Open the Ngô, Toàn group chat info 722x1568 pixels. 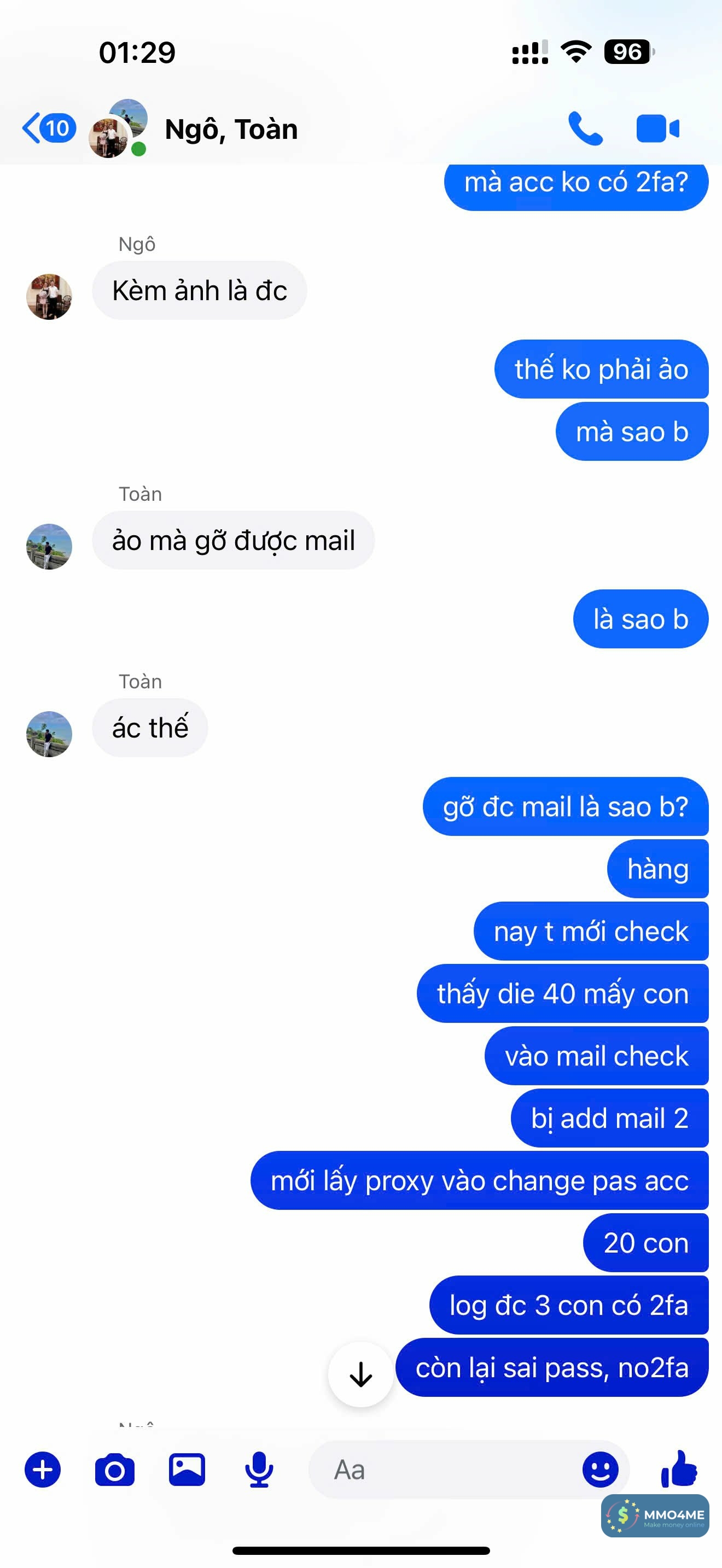pos(231,130)
